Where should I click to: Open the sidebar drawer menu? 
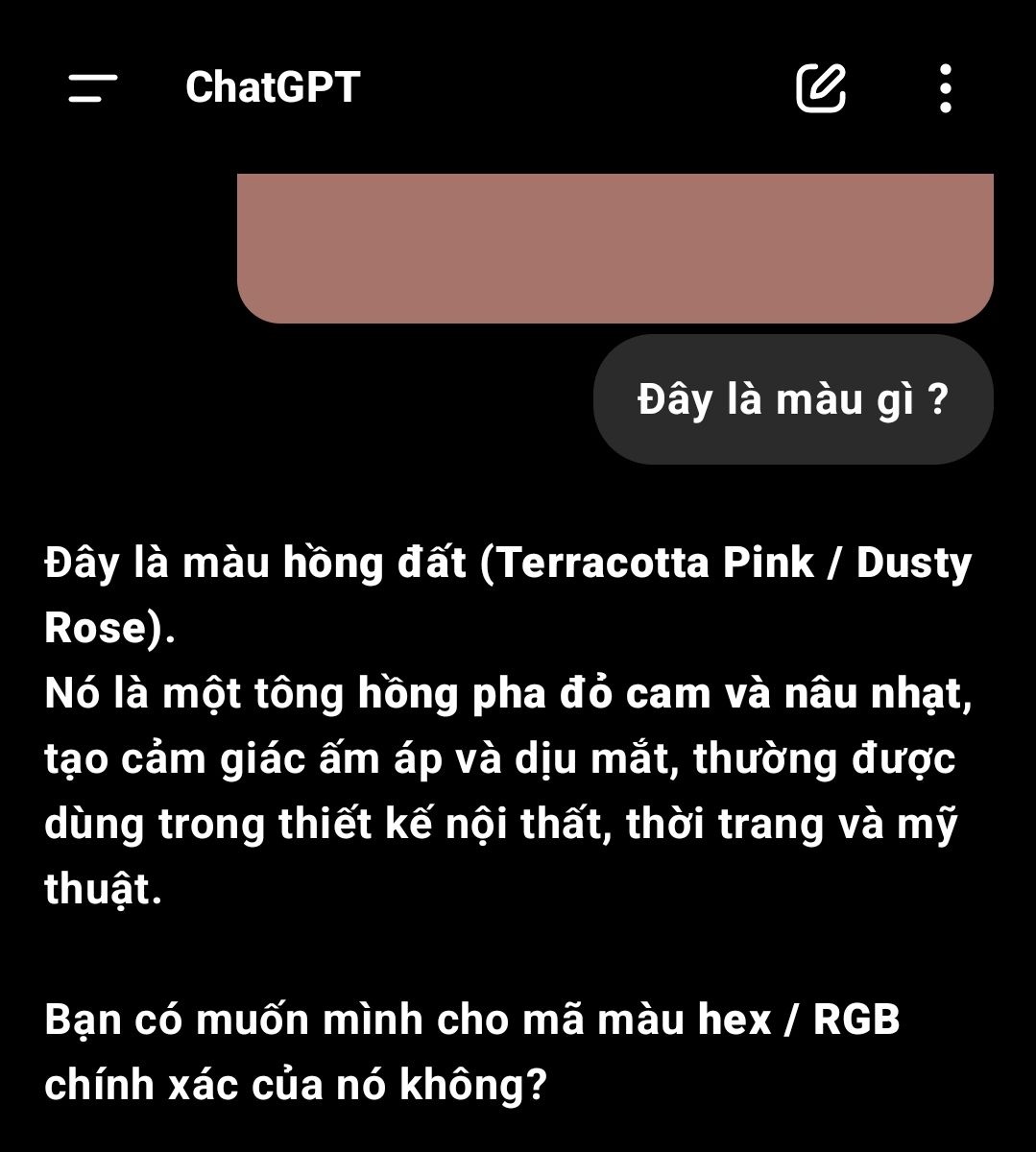click(92, 88)
